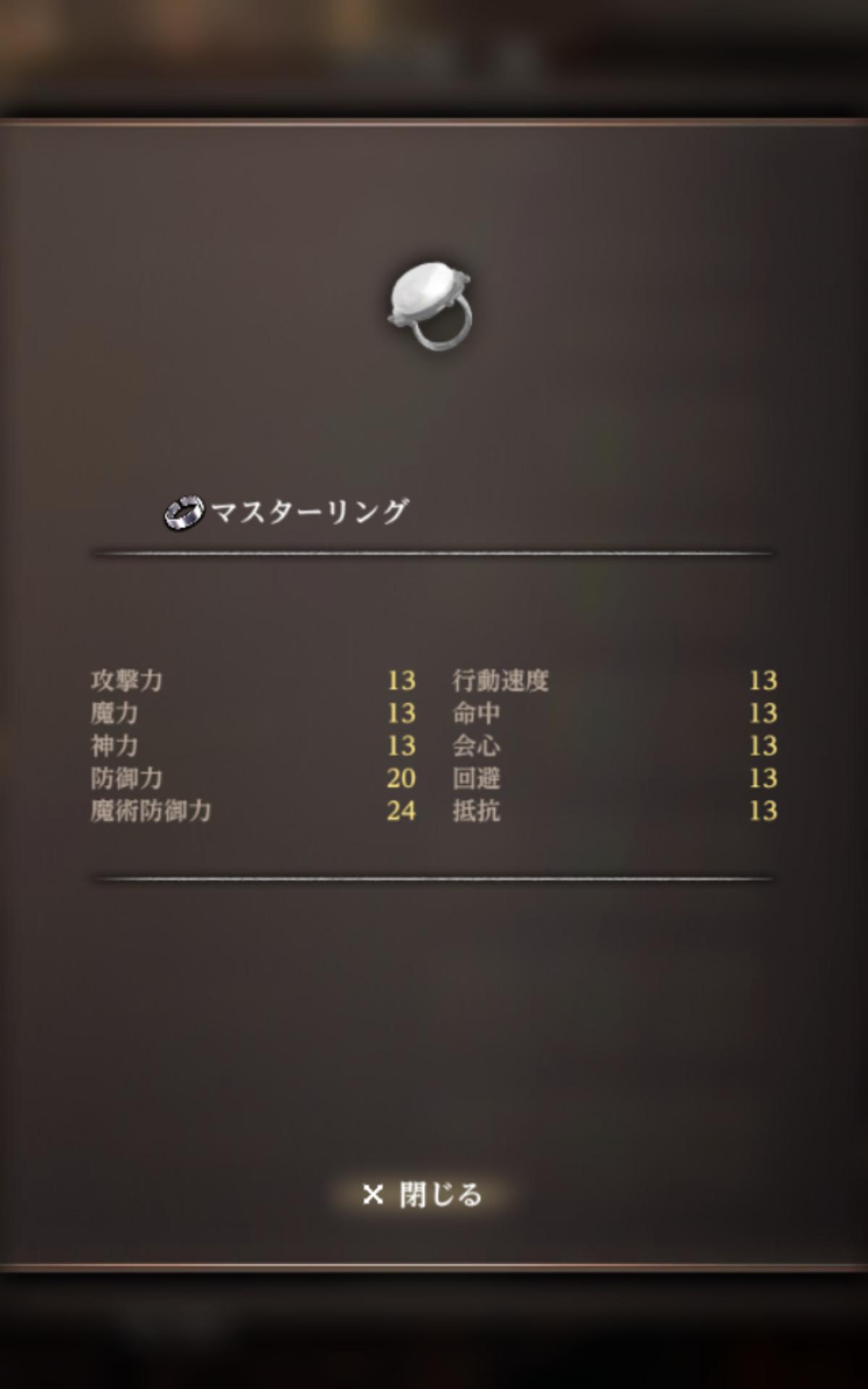This screenshot has height=1389, width=868.
Task: Close the マスターリング item details dialog
Action: click(x=422, y=1194)
